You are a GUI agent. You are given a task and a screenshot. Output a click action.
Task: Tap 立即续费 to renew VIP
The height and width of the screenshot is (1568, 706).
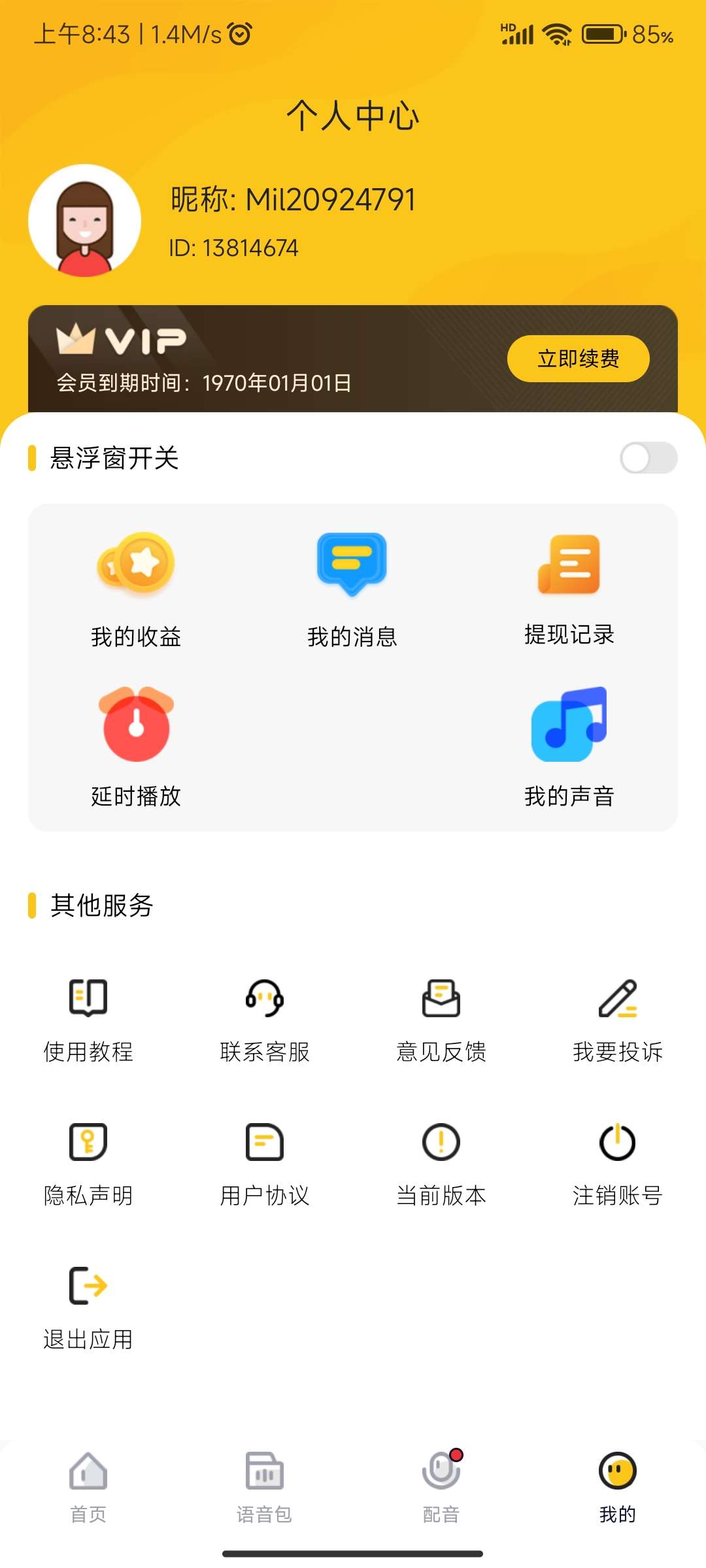(578, 359)
